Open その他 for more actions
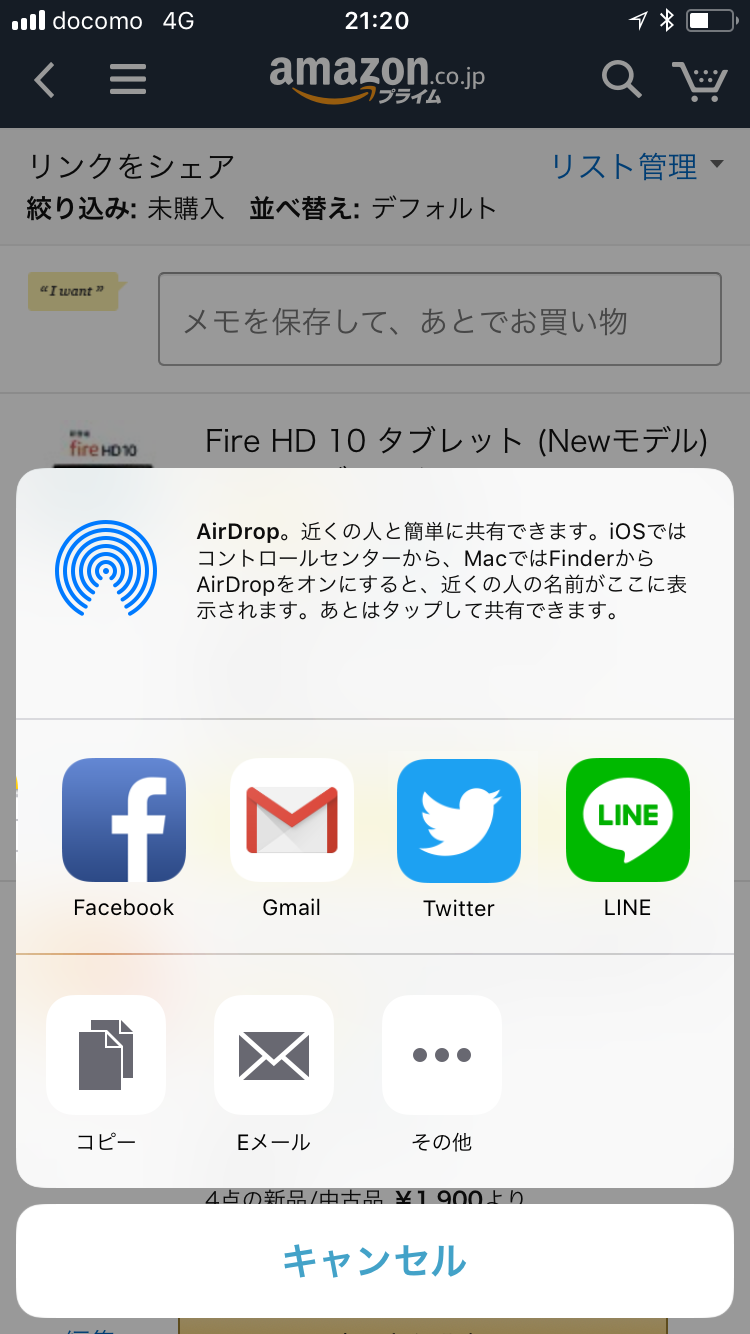The height and width of the screenshot is (1334, 750). point(442,1055)
